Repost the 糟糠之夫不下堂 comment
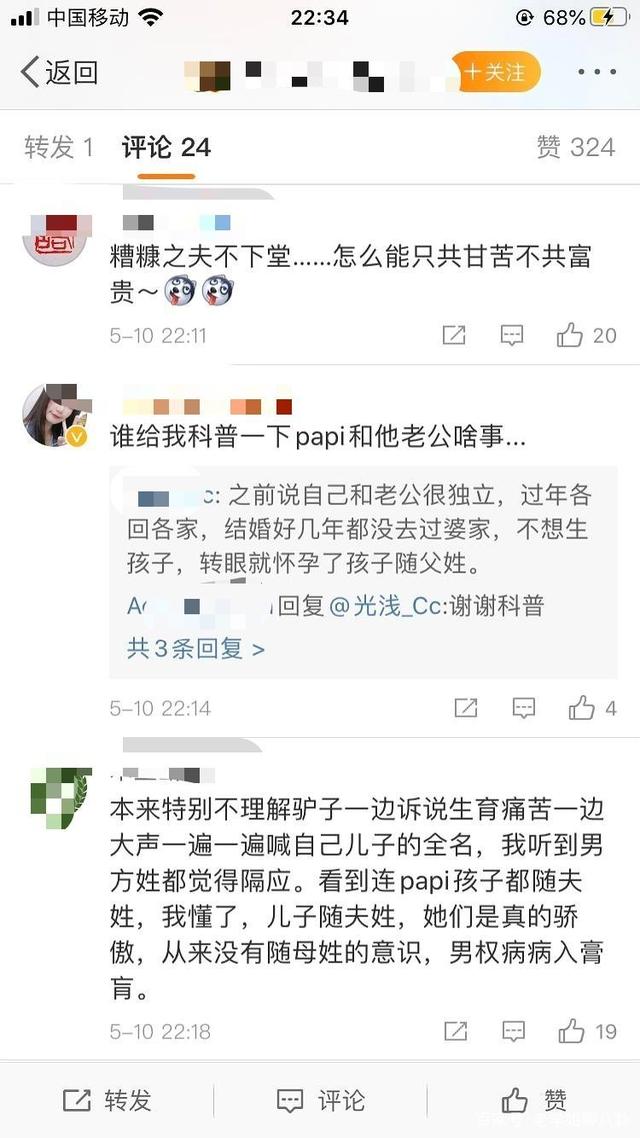 coord(454,335)
